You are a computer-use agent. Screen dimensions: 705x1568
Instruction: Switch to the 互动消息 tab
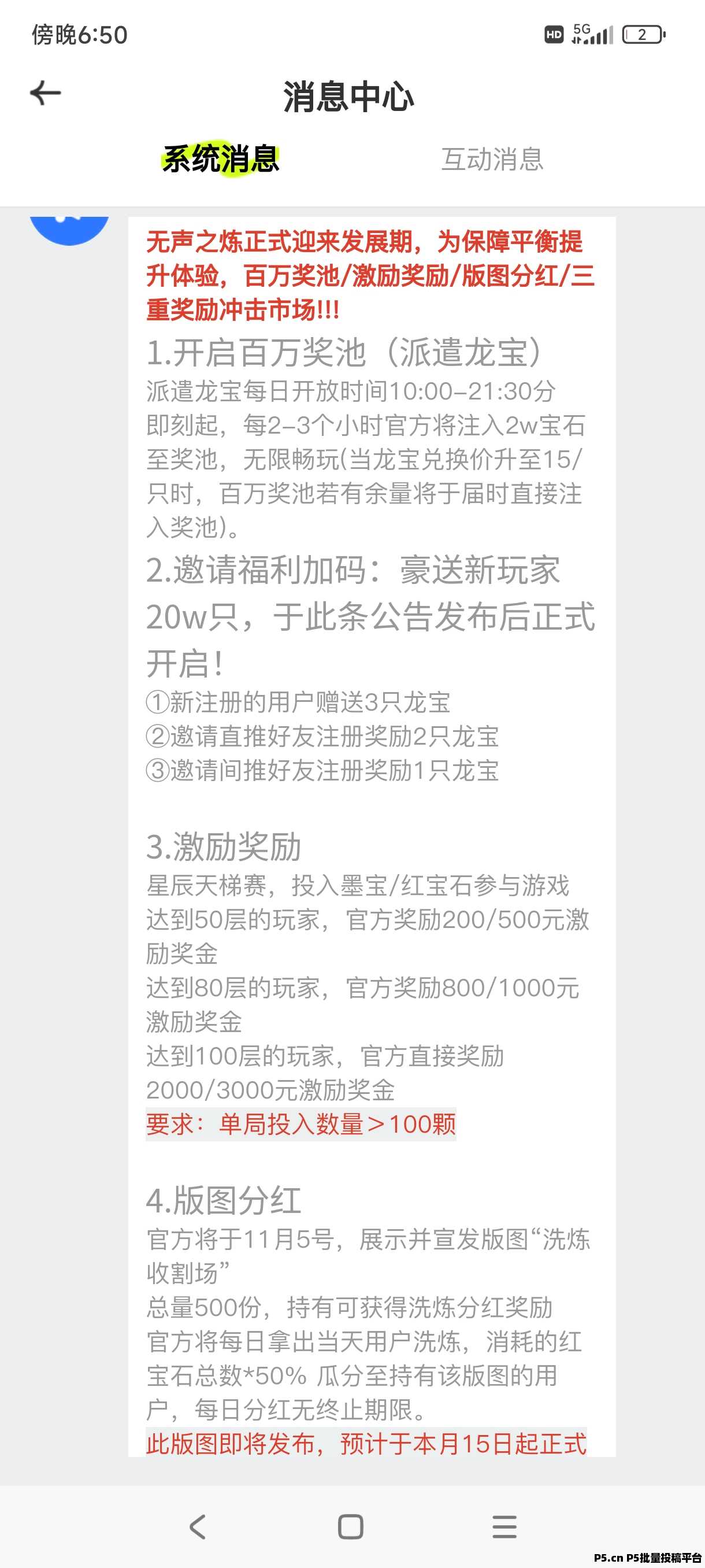[492, 160]
